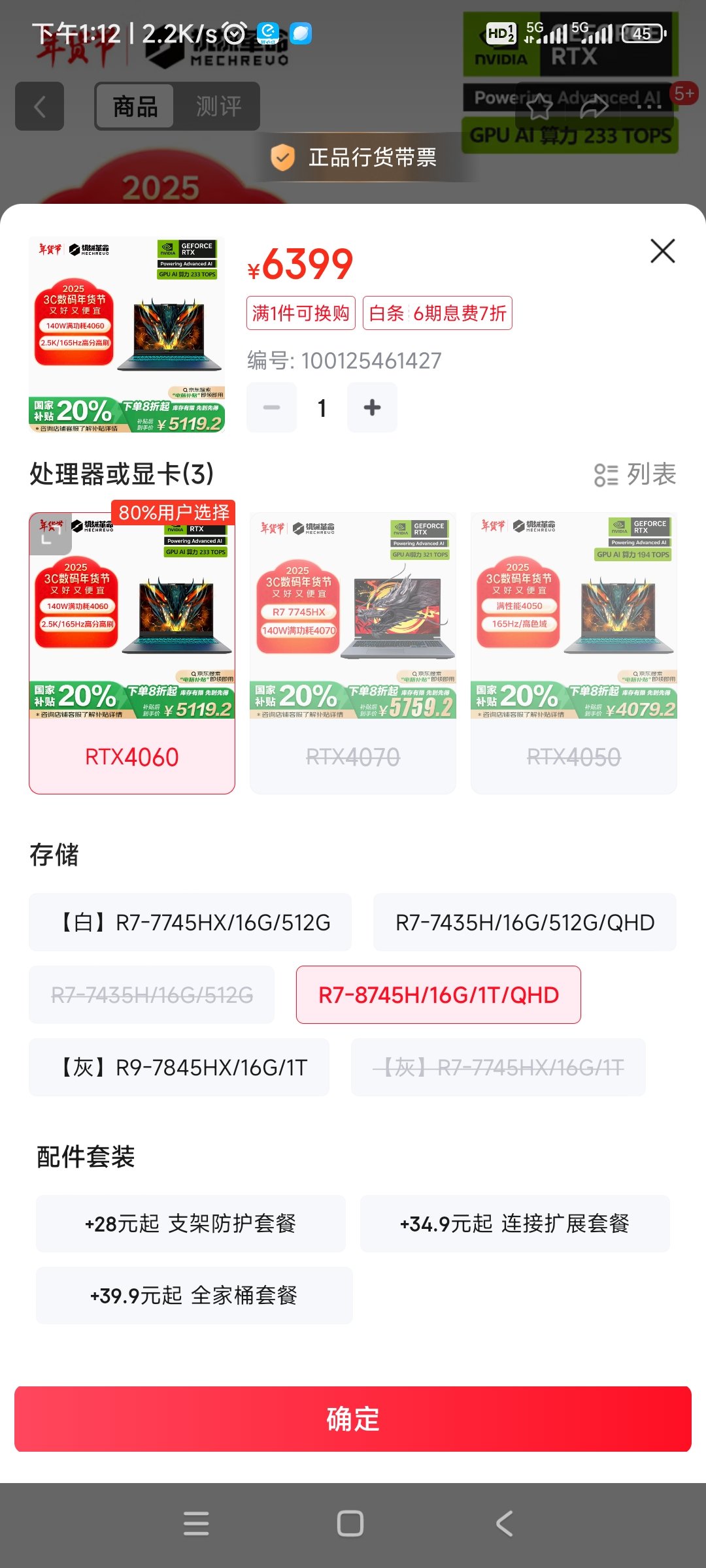Open the product thumbnail image at top
706x1568 pixels.
pyautogui.click(x=127, y=335)
